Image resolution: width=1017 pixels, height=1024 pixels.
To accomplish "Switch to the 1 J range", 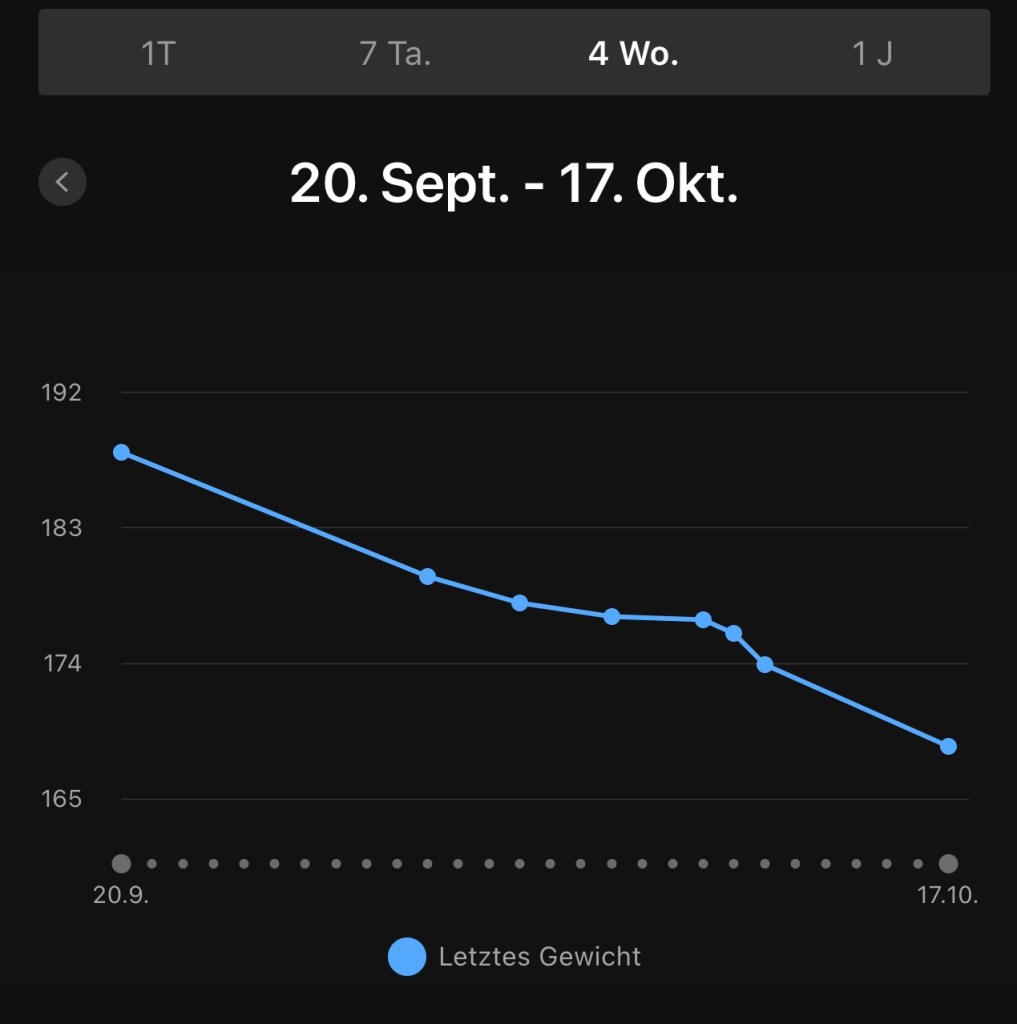I will coord(871,53).
